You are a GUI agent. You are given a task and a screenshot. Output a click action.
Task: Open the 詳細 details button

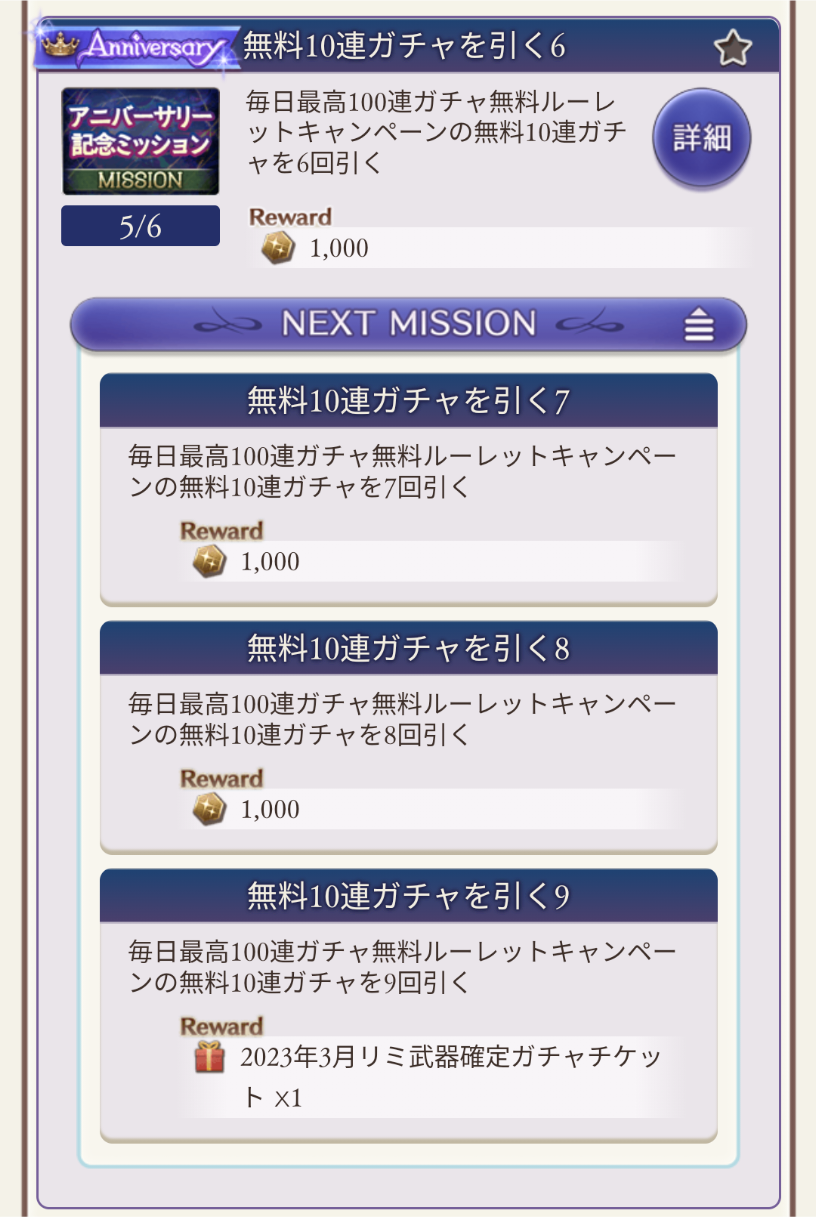pos(701,138)
